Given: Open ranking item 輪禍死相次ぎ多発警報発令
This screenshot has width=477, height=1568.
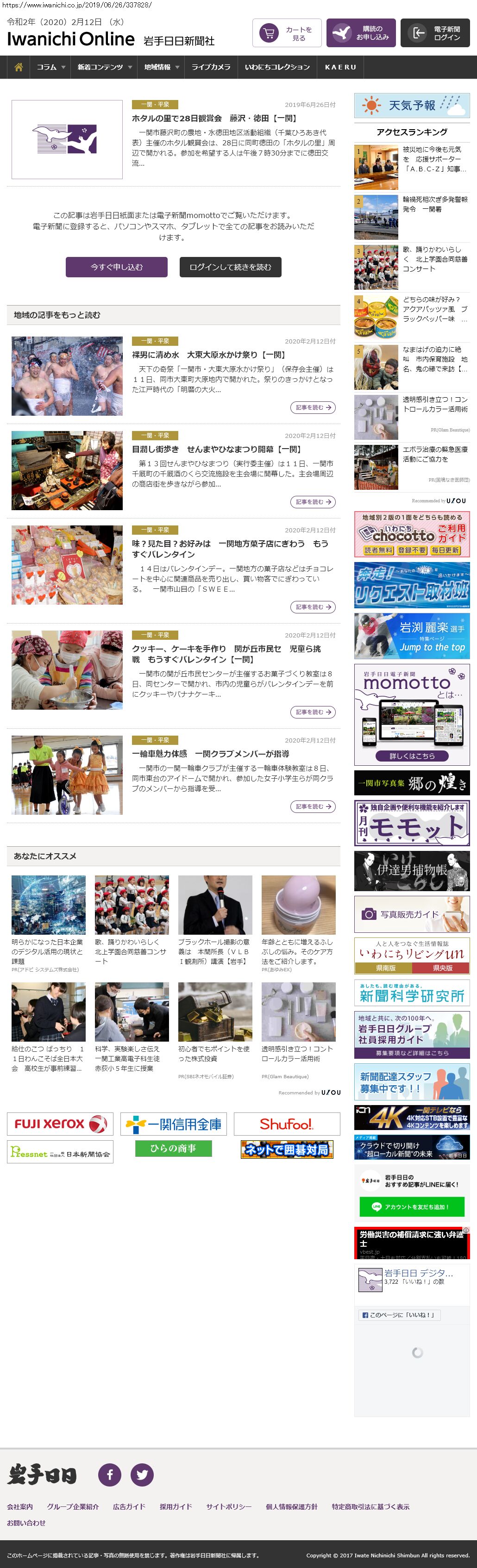Looking at the screenshot, I should 434,205.
